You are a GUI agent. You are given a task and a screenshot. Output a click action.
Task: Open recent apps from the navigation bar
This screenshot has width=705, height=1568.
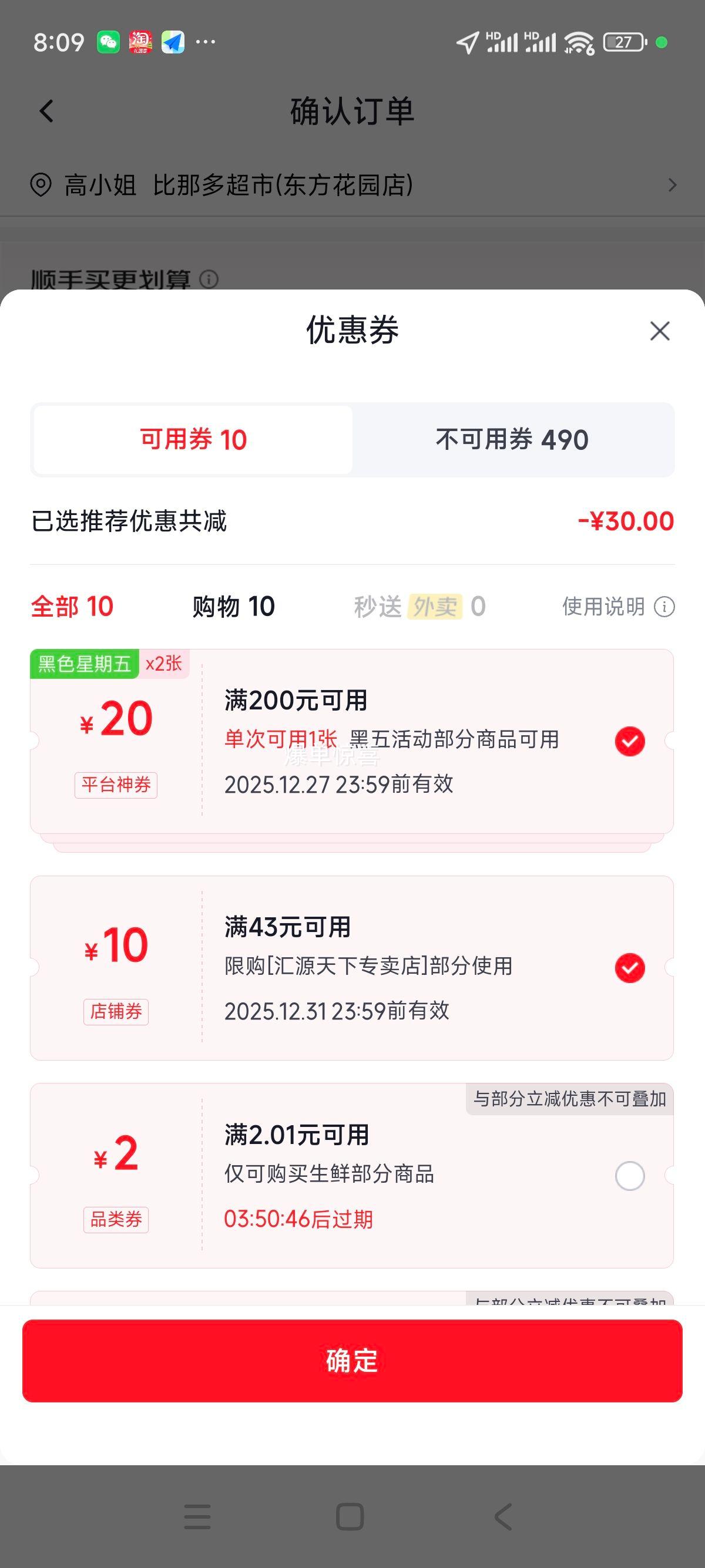[x=196, y=1517]
